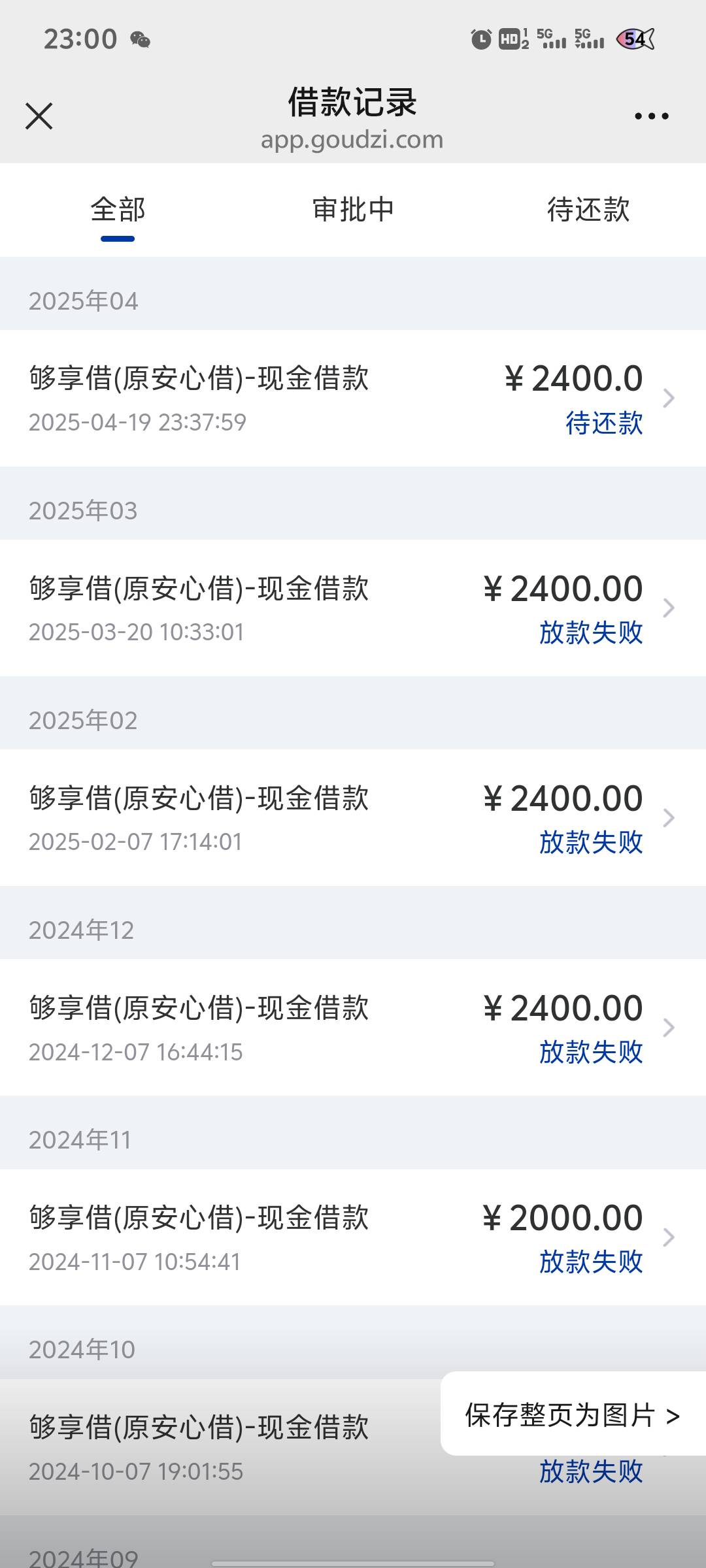Close the 借款记录 web page

pos(39,116)
